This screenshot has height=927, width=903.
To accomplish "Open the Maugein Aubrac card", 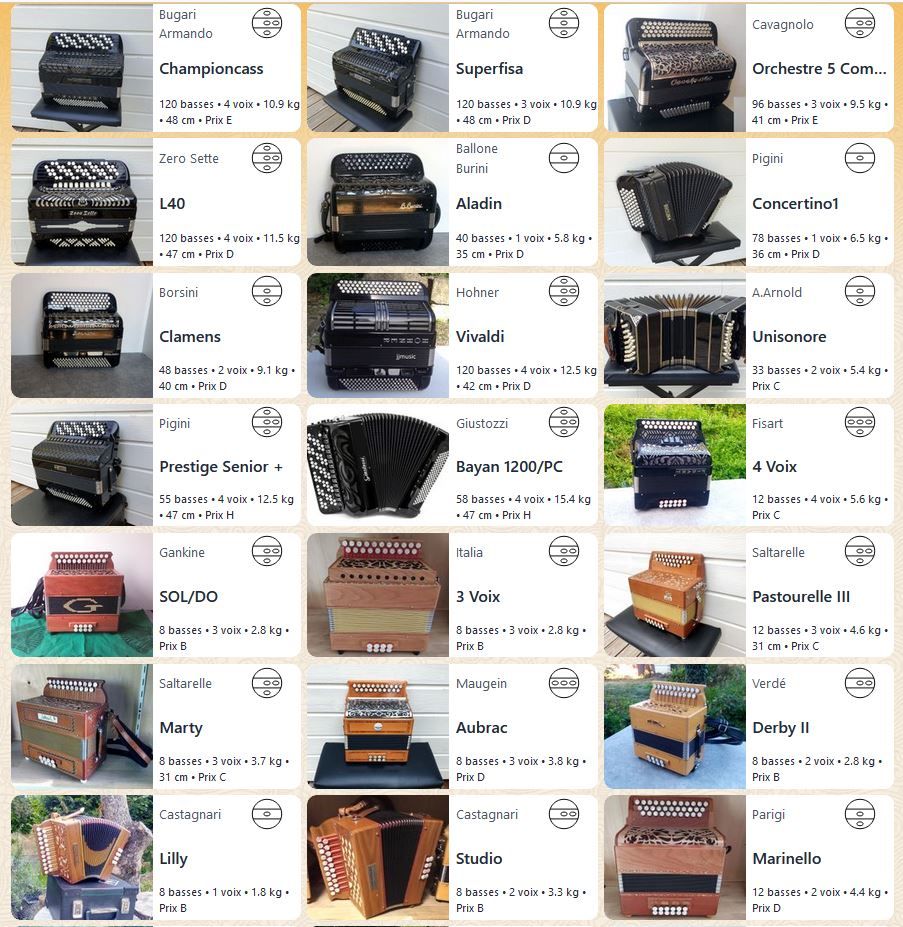I will [x=481, y=728].
